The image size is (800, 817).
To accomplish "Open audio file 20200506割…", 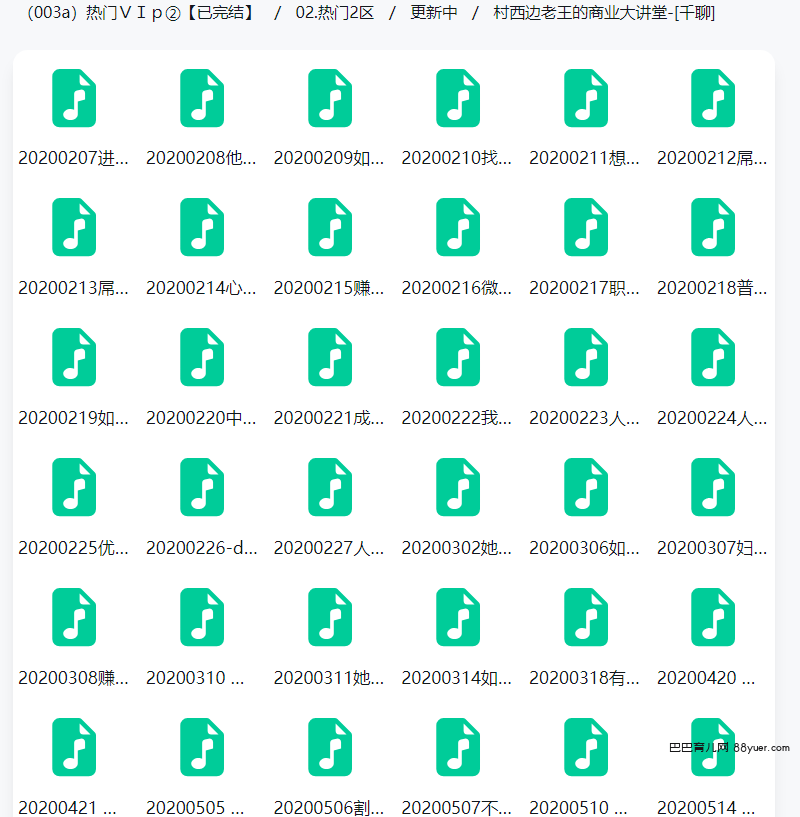I will [330, 747].
